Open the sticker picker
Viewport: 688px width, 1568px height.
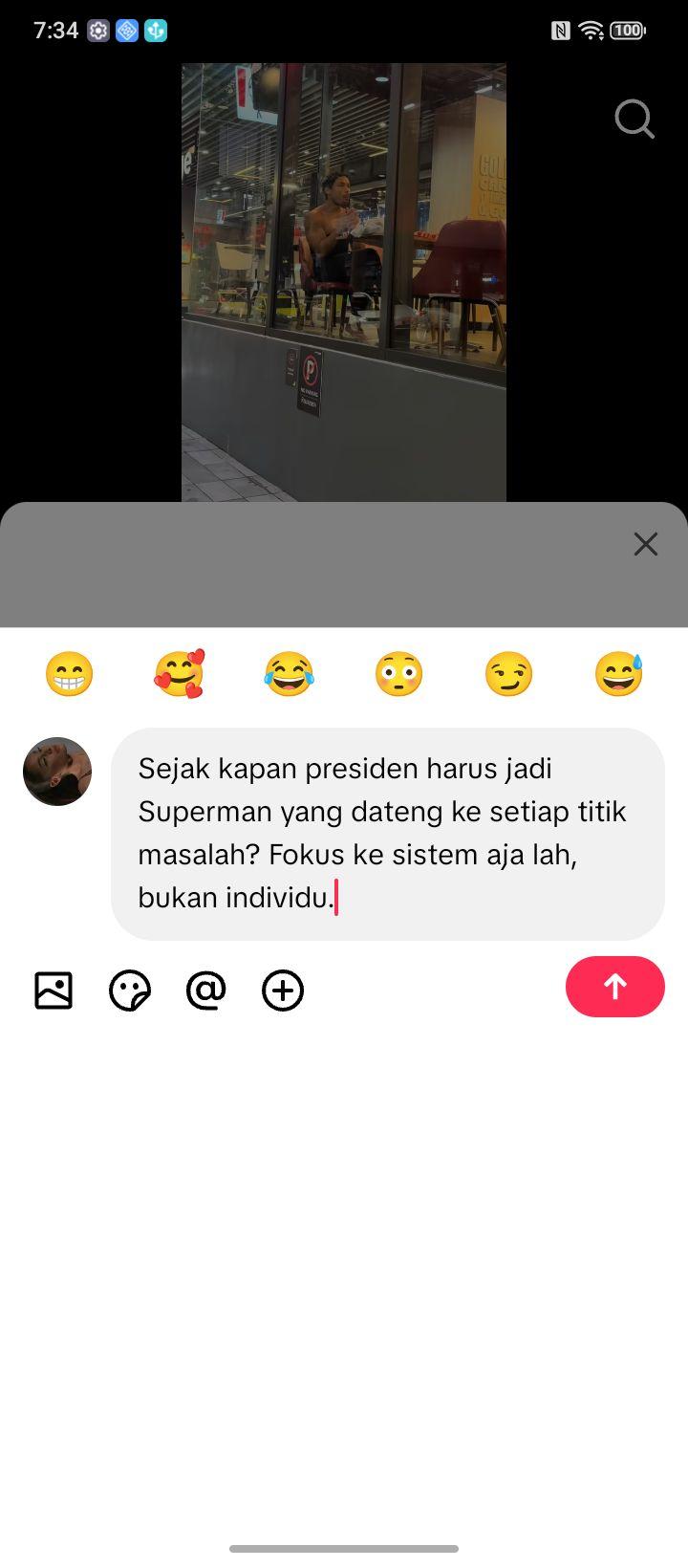pos(130,991)
